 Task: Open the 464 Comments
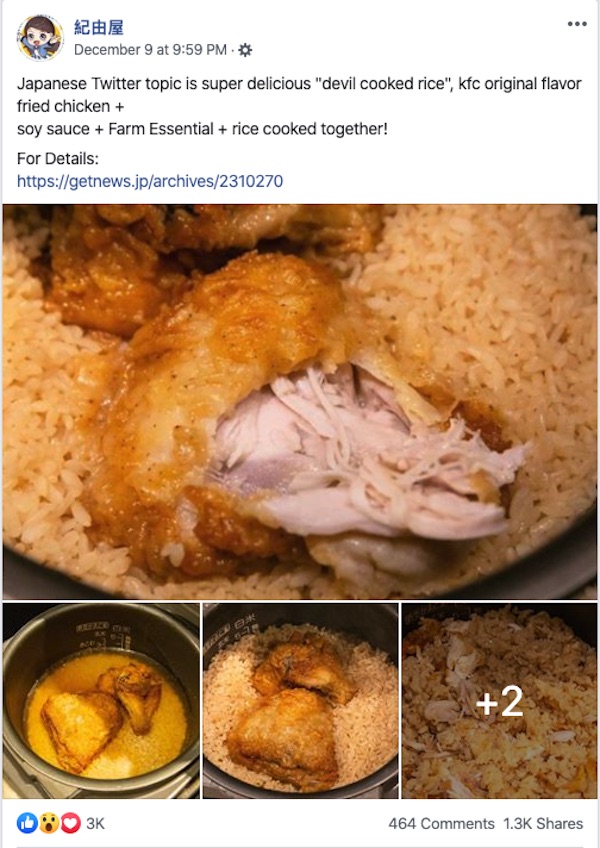(x=441, y=824)
